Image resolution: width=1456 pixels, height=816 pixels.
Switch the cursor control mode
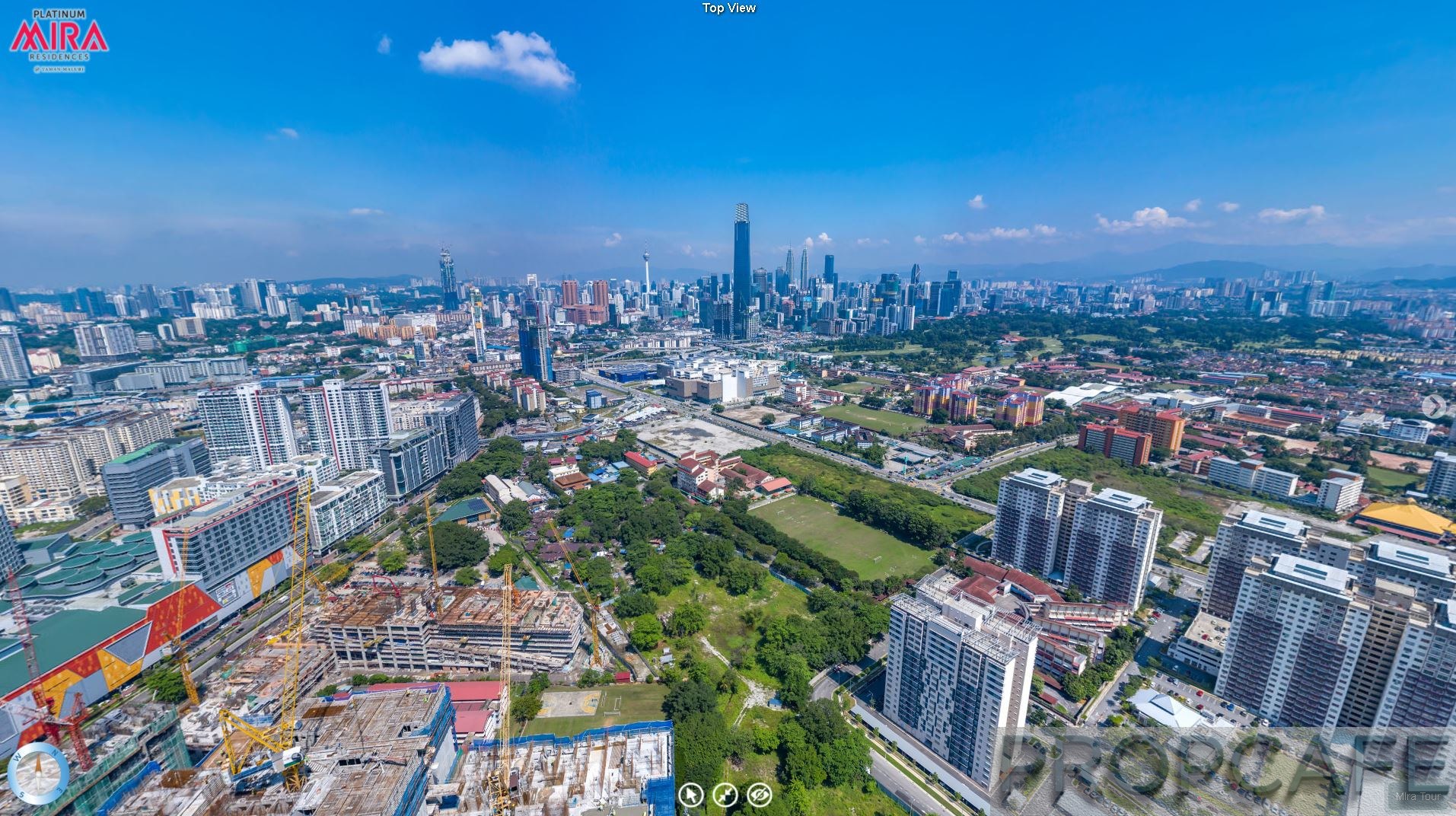pyautogui.click(x=691, y=795)
